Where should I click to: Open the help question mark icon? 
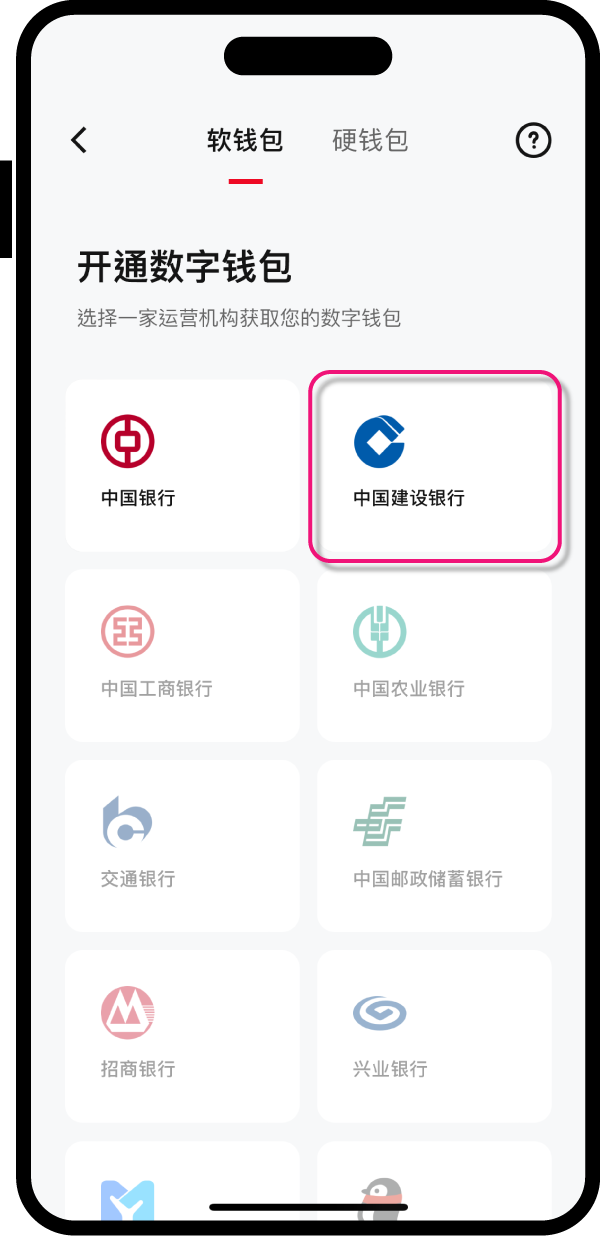click(x=534, y=141)
